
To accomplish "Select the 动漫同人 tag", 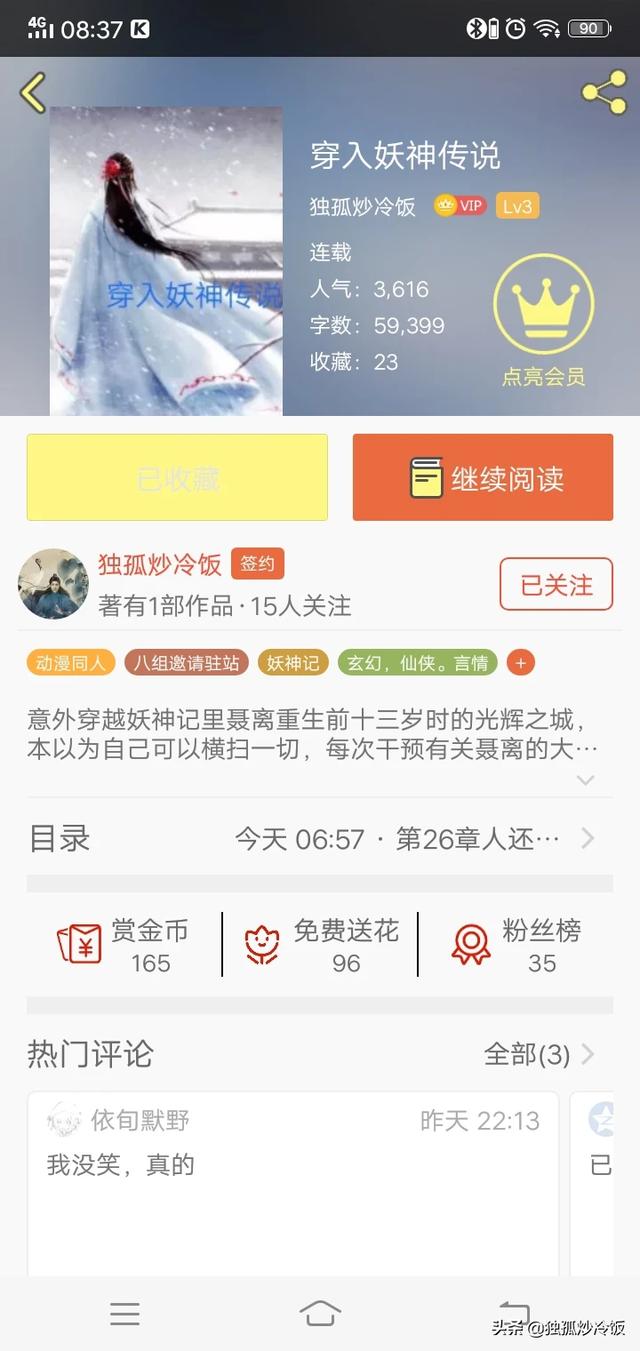I will (70, 662).
